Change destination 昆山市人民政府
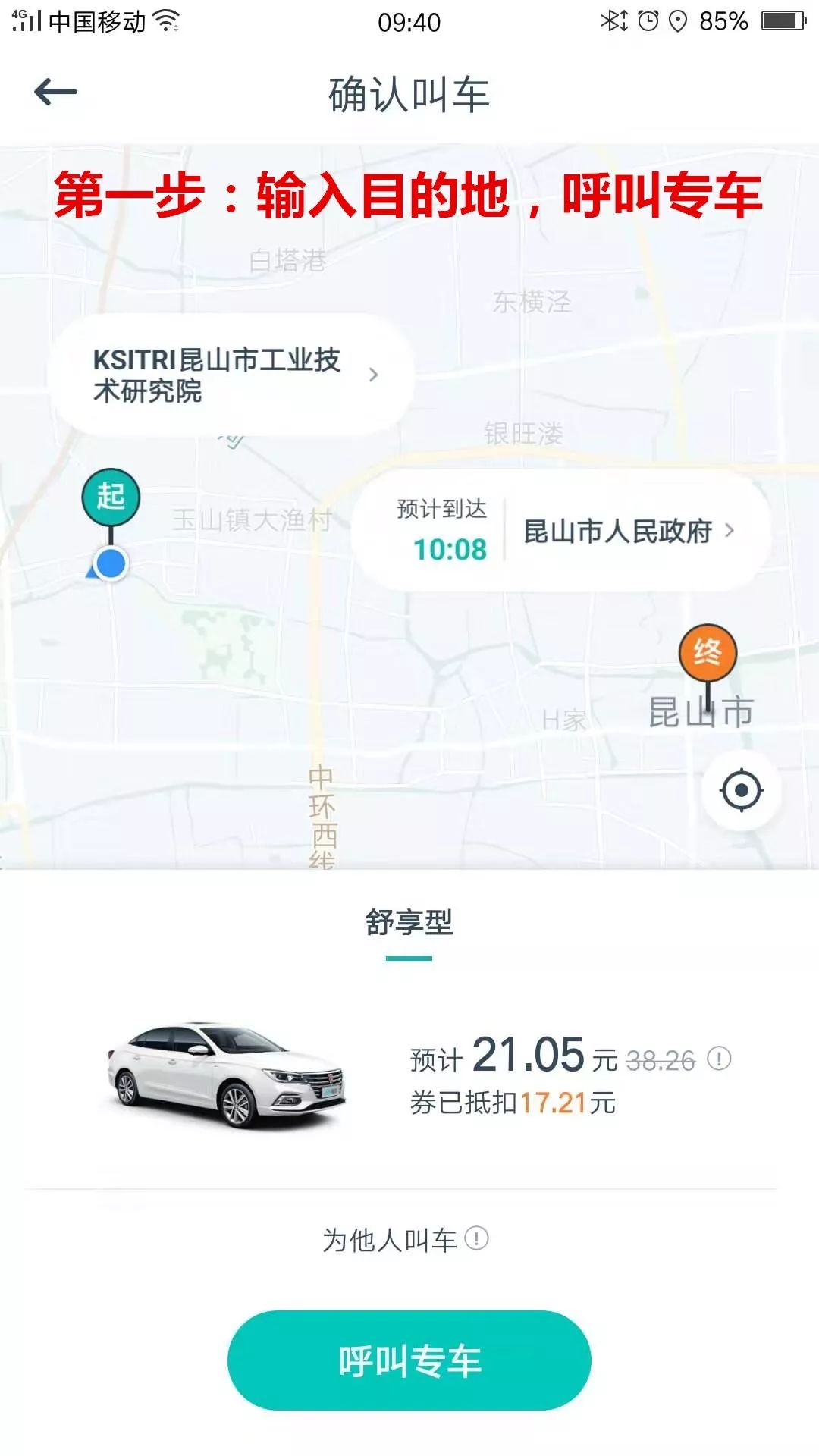This screenshot has width=819, height=1456. (628, 531)
